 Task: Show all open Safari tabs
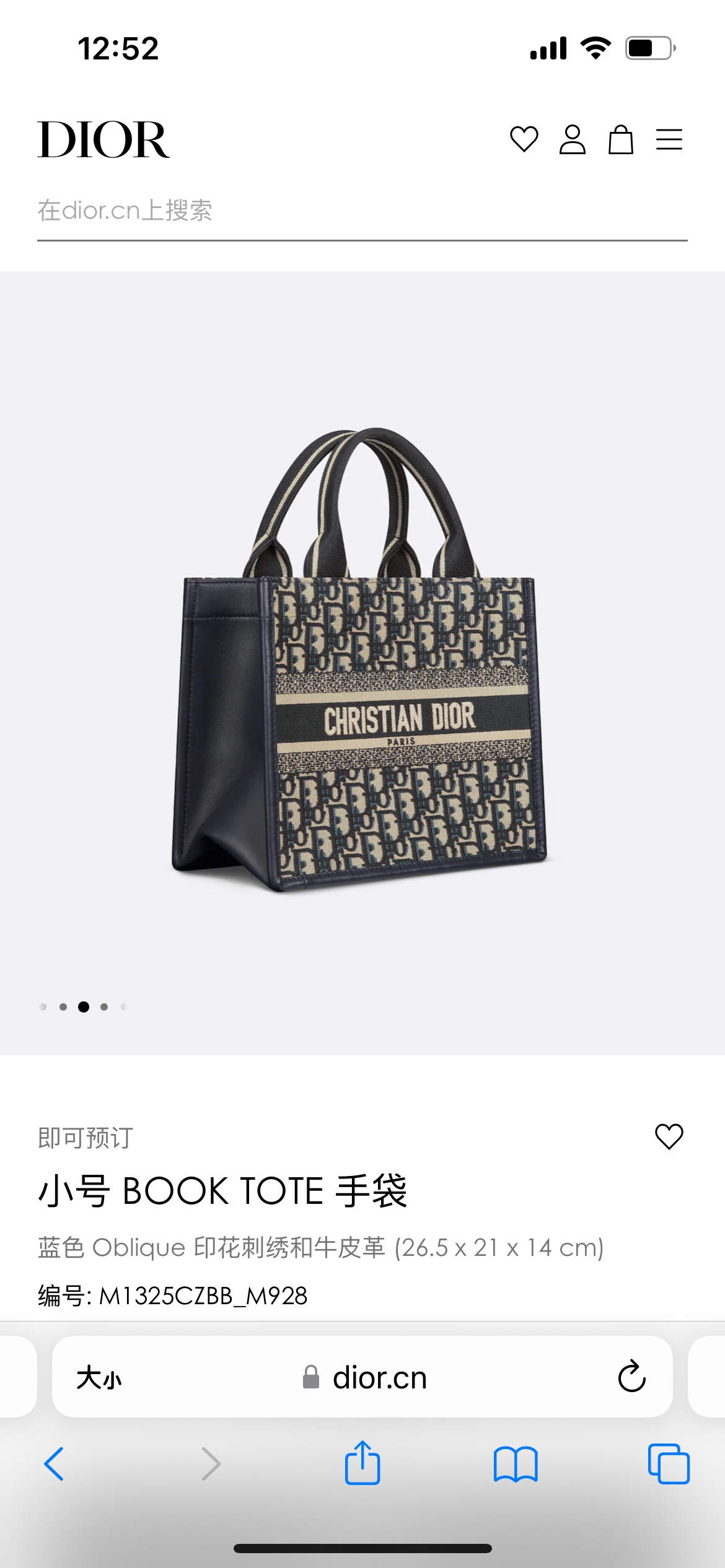[x=668, y=1464]
